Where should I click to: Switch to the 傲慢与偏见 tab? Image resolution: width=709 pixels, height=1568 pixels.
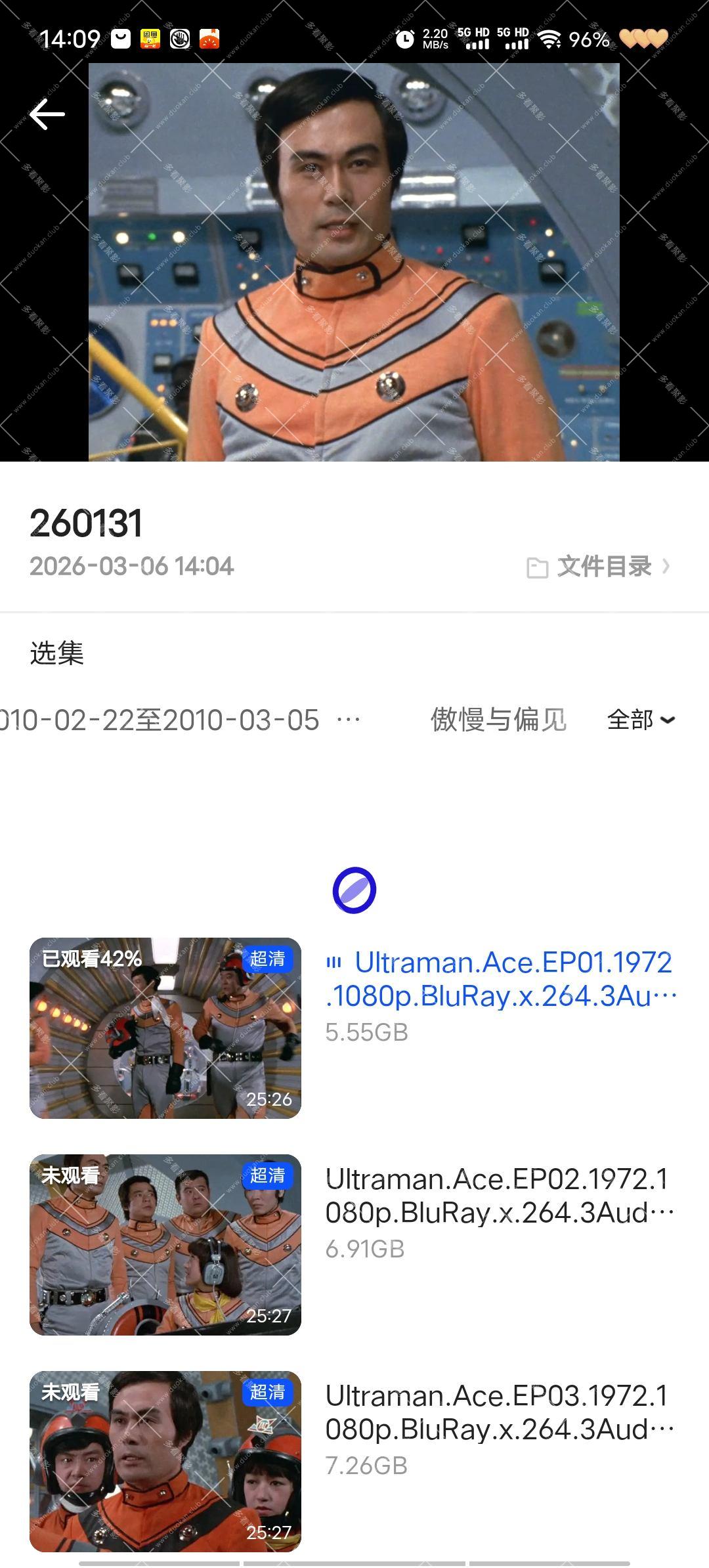498,720
